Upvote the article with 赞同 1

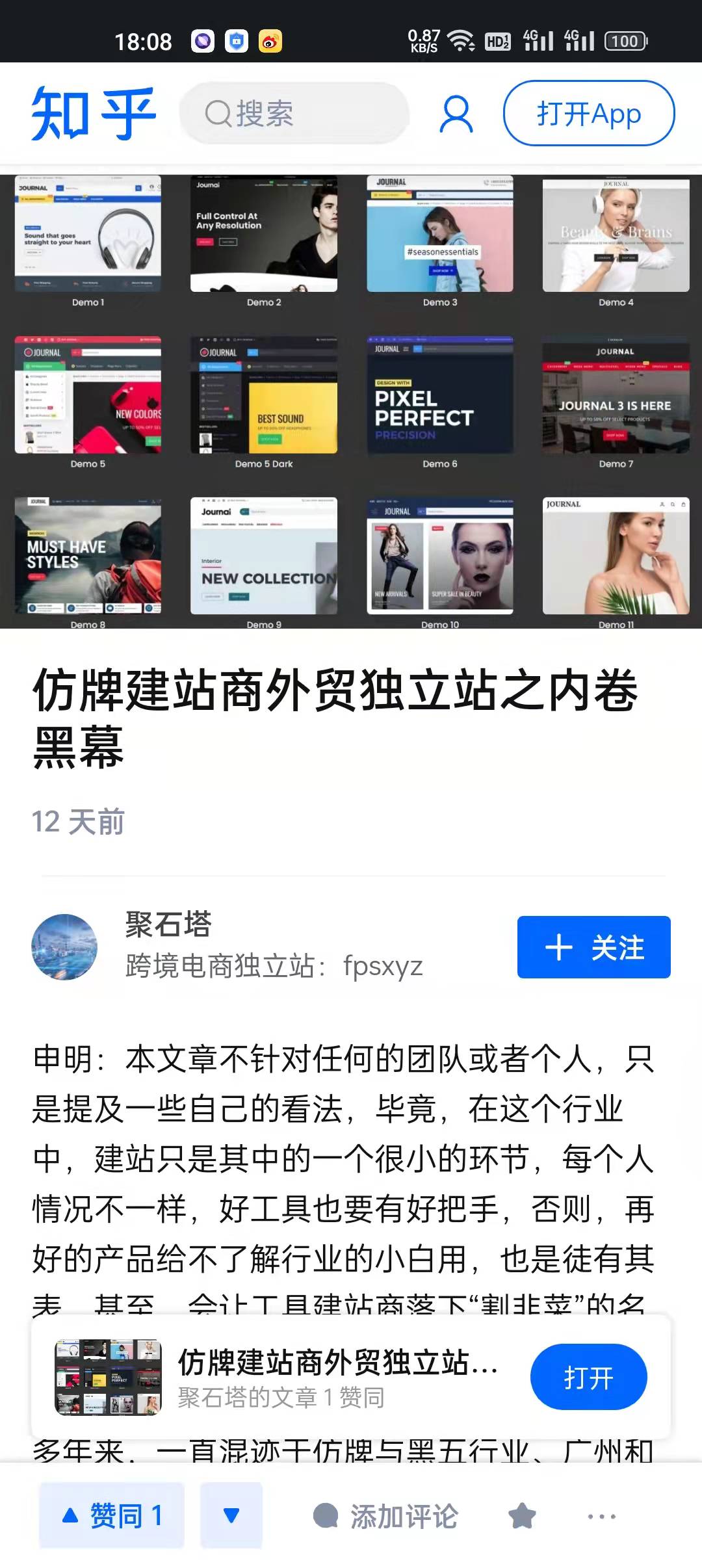point(112,1515)
